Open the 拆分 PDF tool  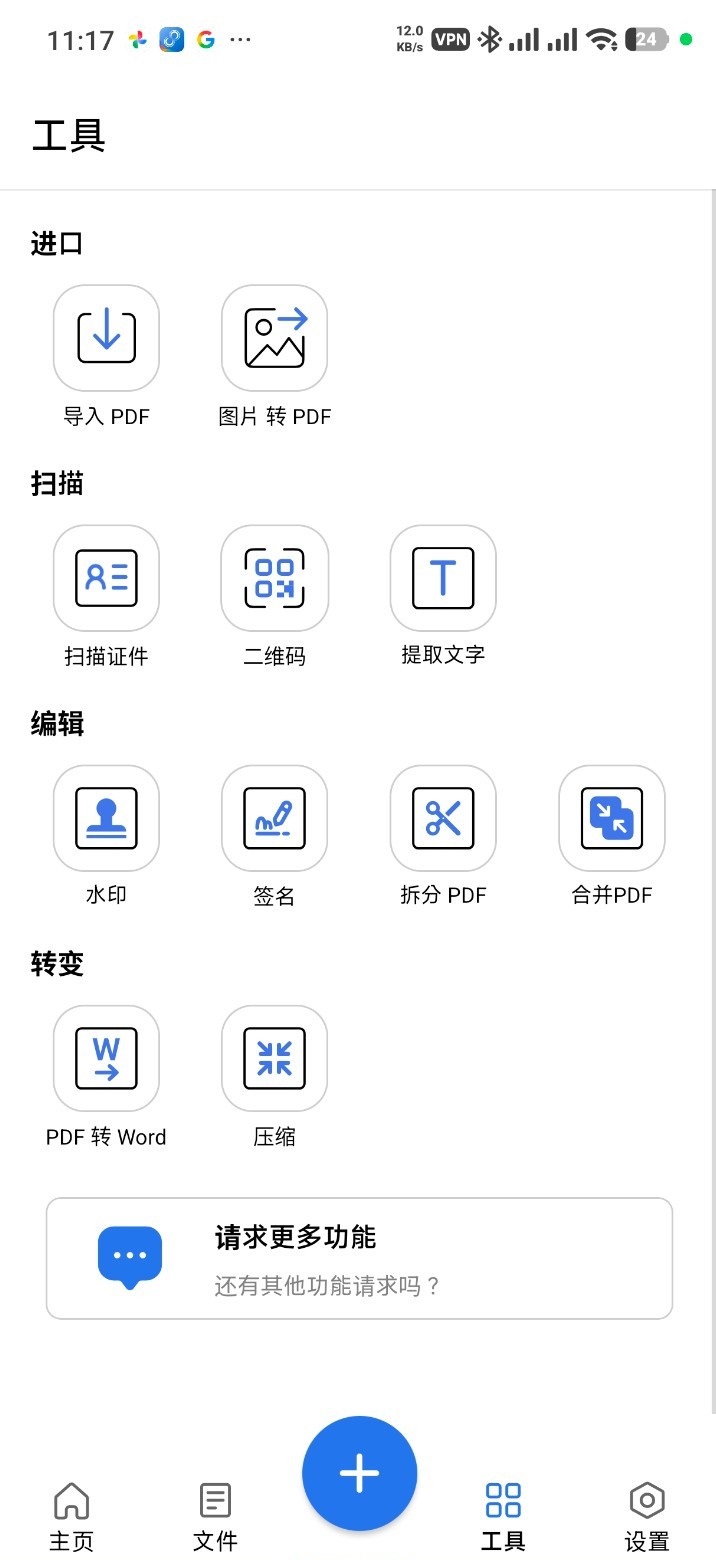(x=443, y=818)
